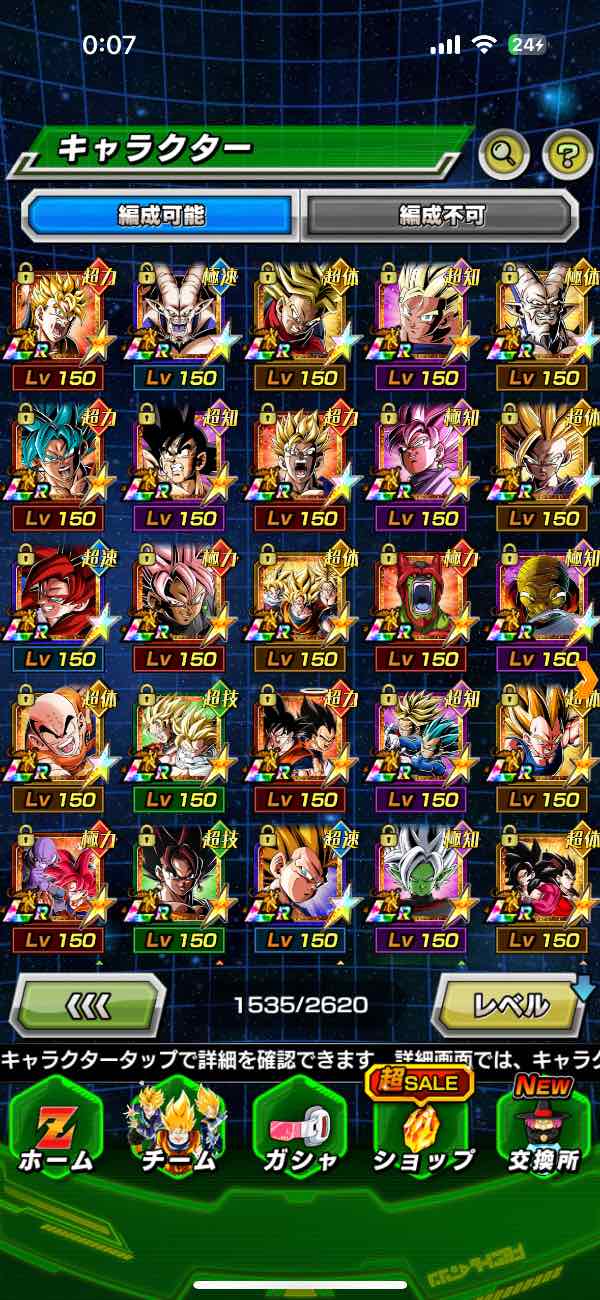Viewport: 600px width, 1300px height.
Task: Open the チーム menu
Action: [176, 1130]
